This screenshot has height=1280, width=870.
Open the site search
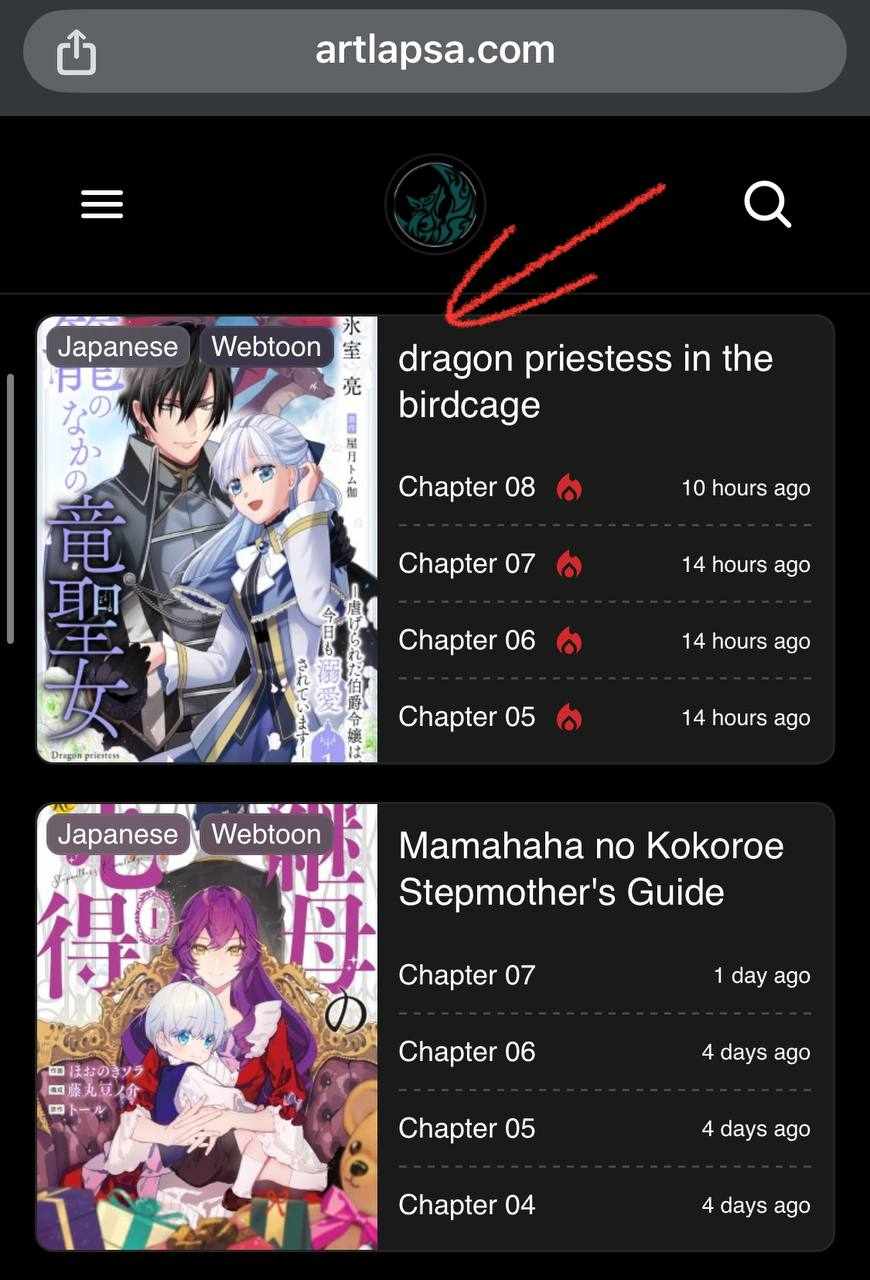tap(767, 204)
